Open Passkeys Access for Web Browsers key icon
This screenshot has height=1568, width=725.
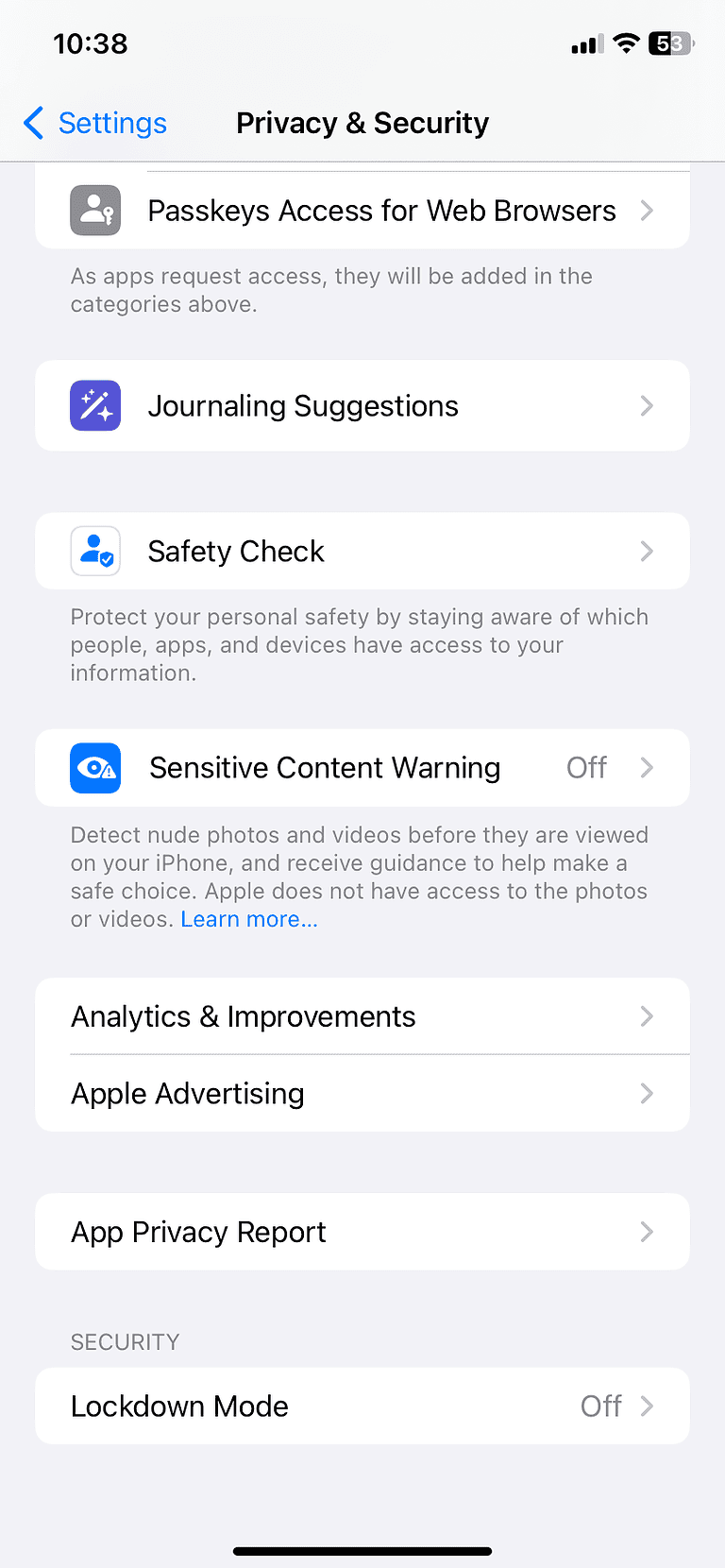point(94,210)
